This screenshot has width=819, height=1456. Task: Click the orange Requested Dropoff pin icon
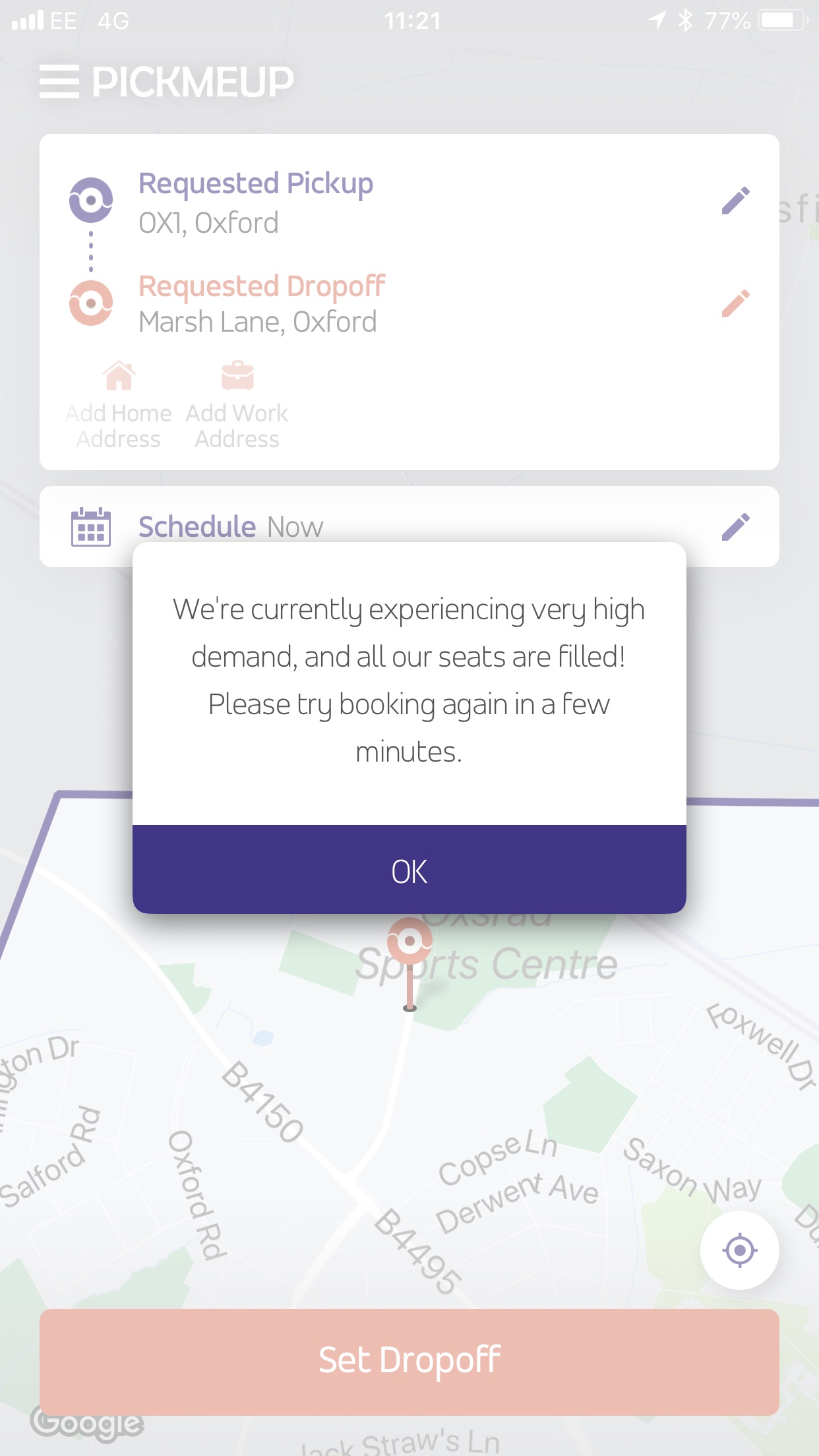(x=90, y=303)
